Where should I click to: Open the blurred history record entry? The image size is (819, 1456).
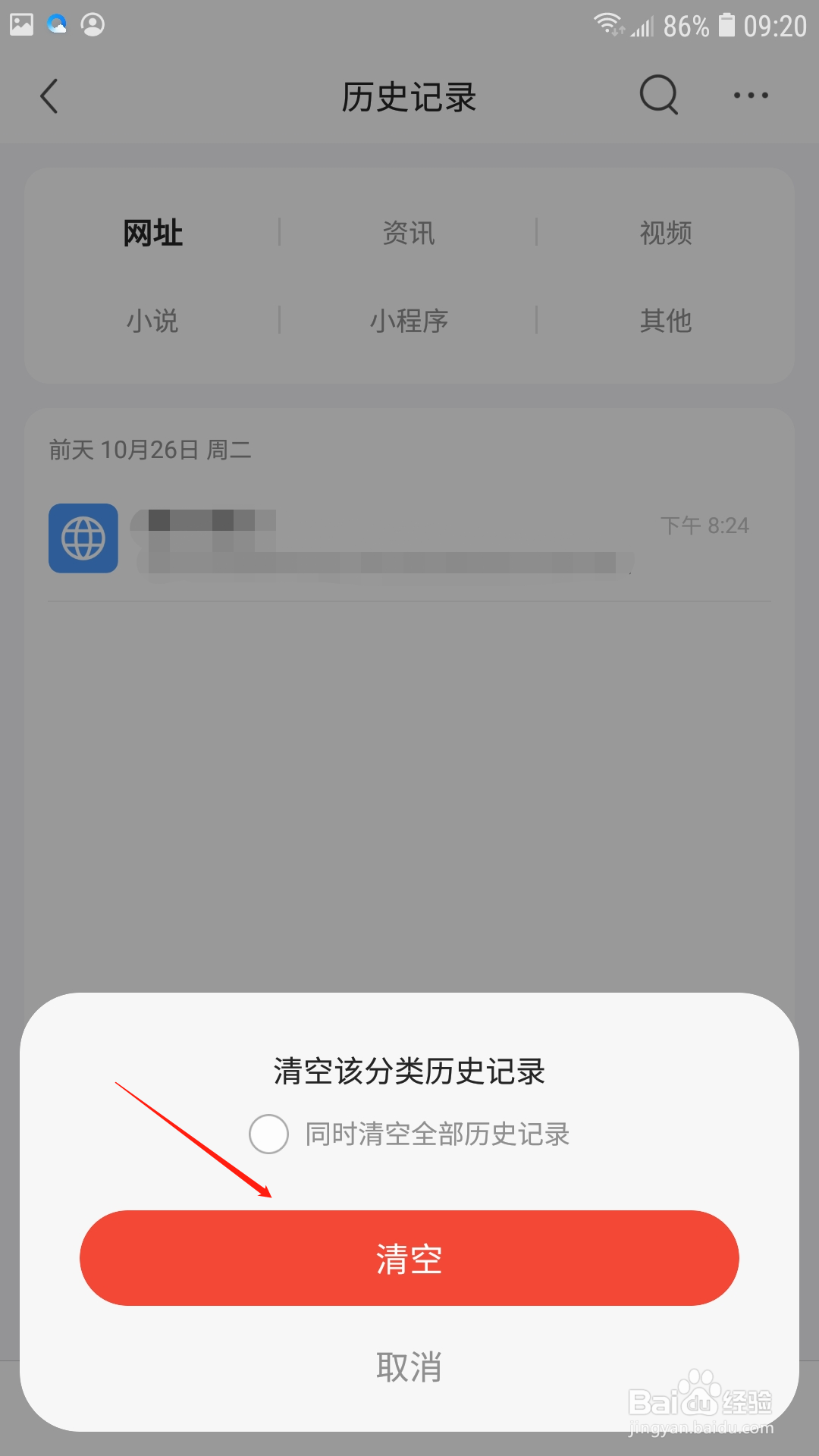point(379,538)
